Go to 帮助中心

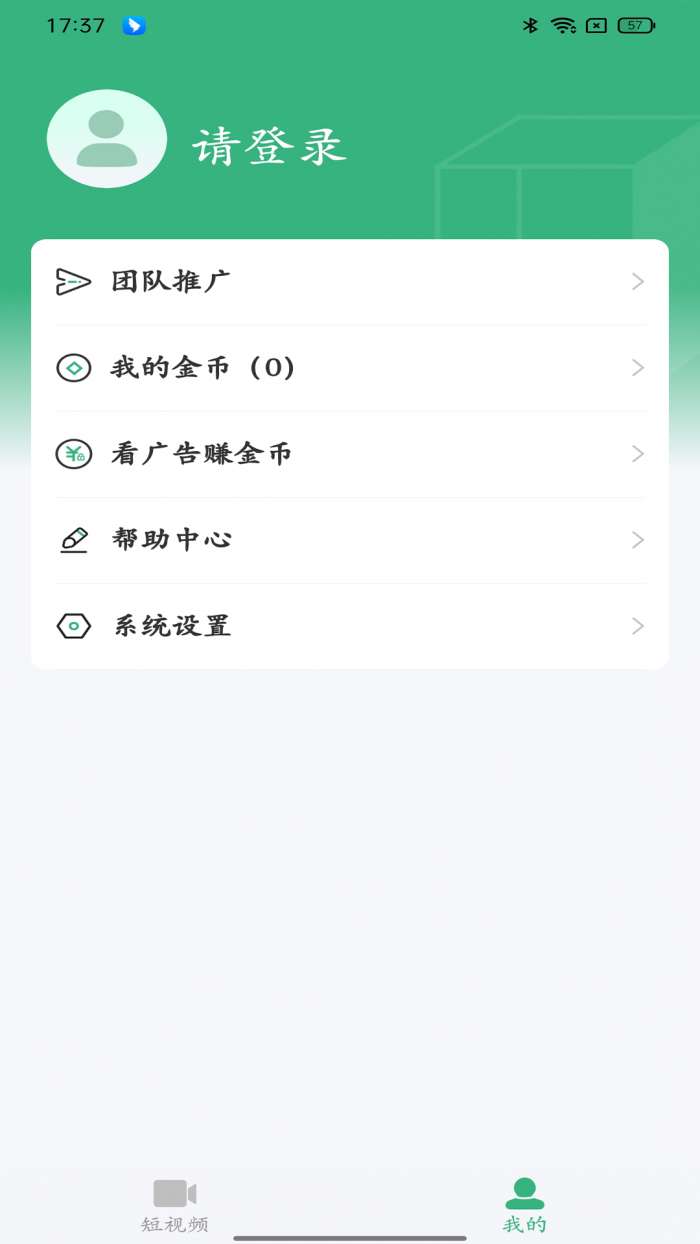(x=350, y=540)
